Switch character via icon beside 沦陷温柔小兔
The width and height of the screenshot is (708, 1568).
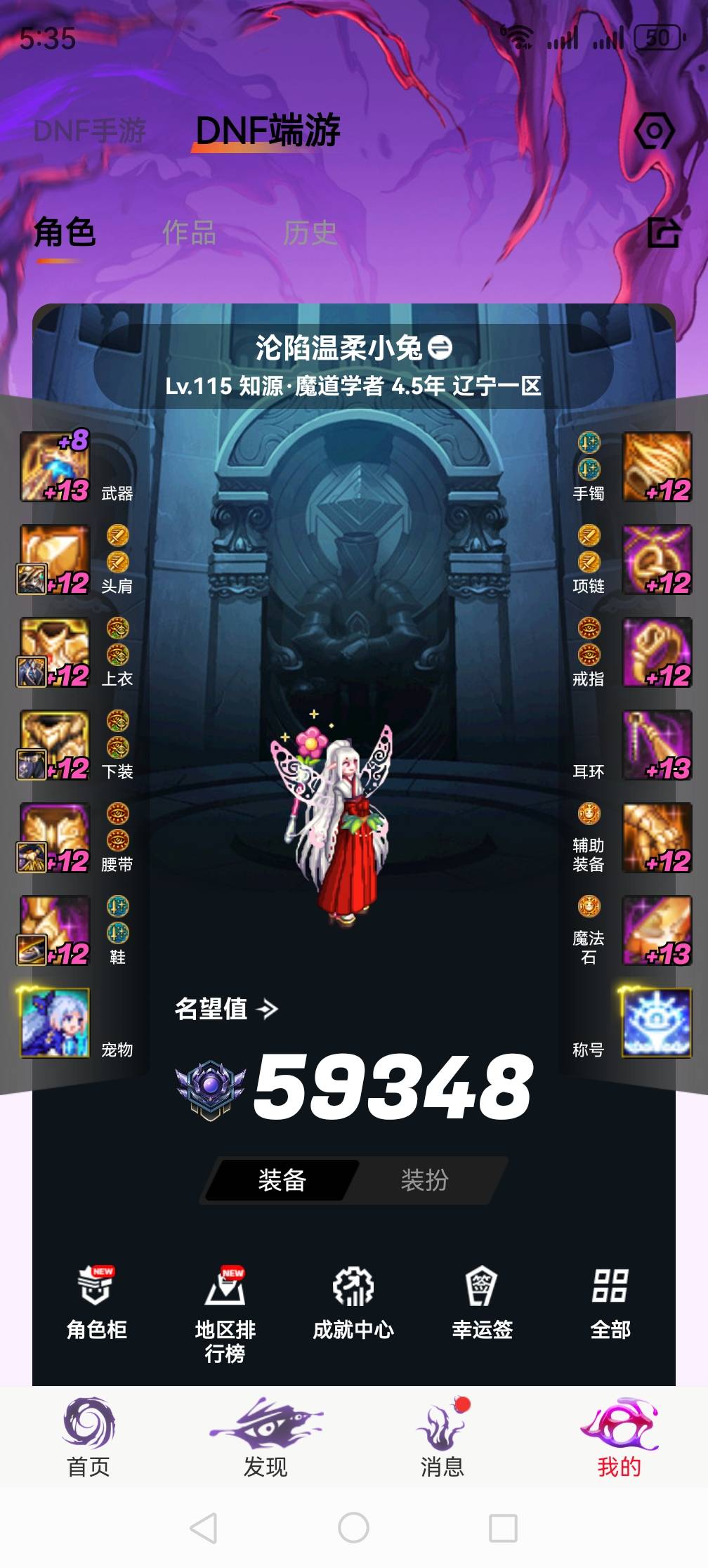[440, 347]
